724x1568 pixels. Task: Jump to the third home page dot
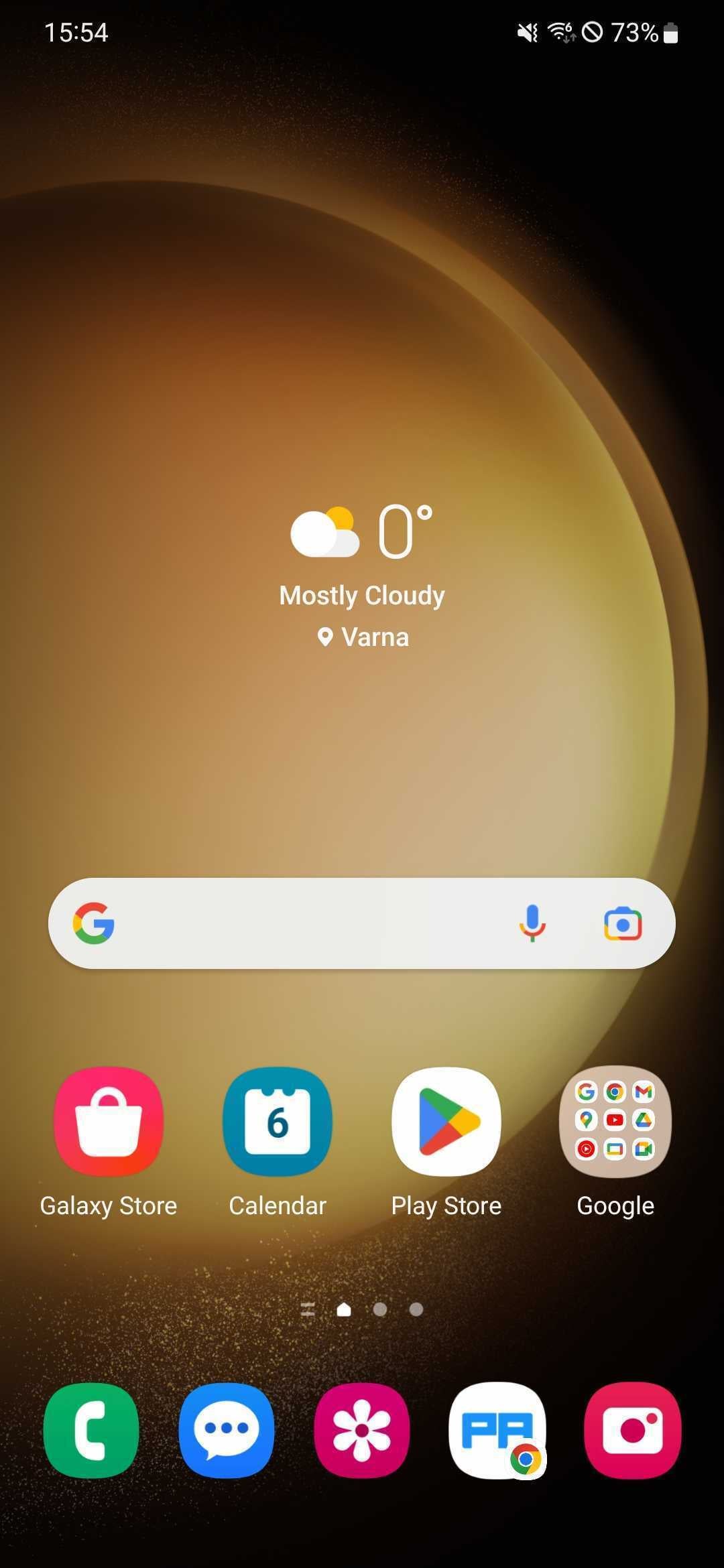pyautogui.click(x=416, y=1309)
